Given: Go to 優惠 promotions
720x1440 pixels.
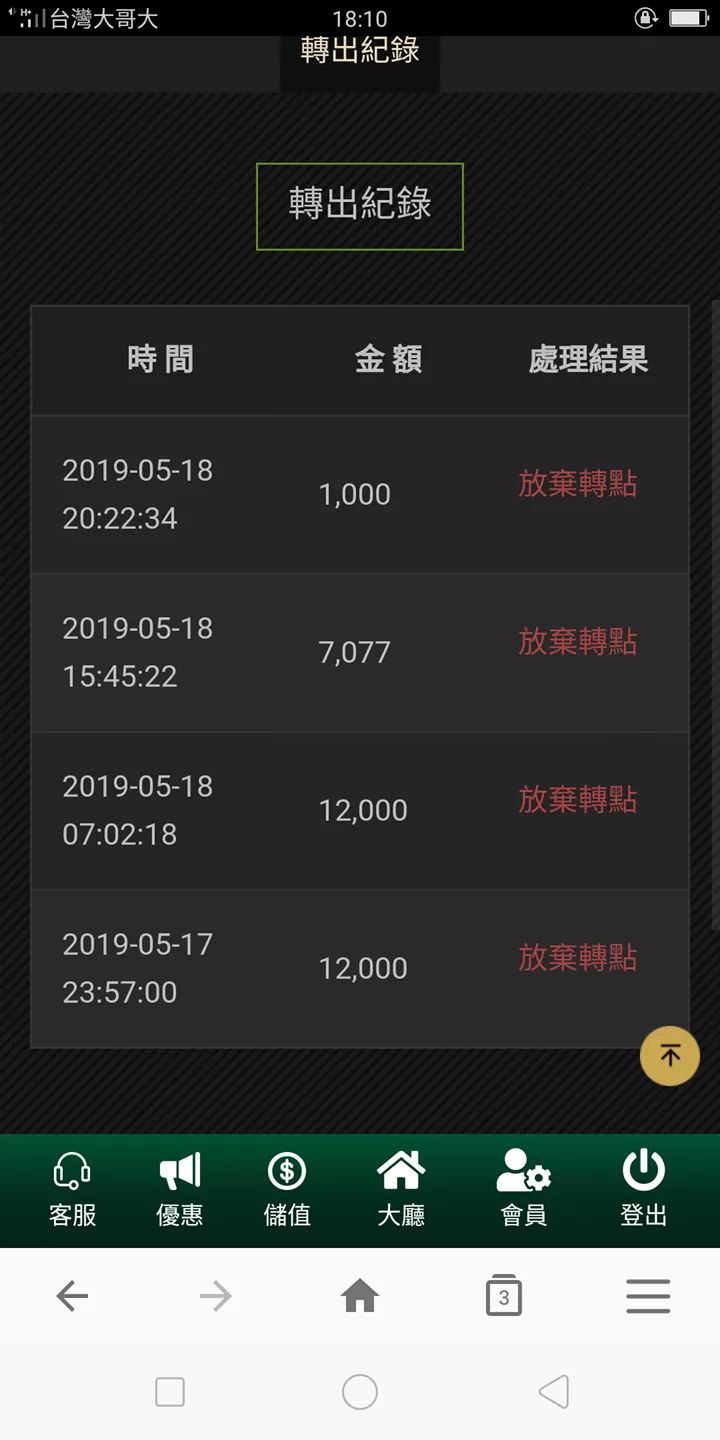Looking at the screenshot, I should pyautogui.click(x=180, y=1190).
